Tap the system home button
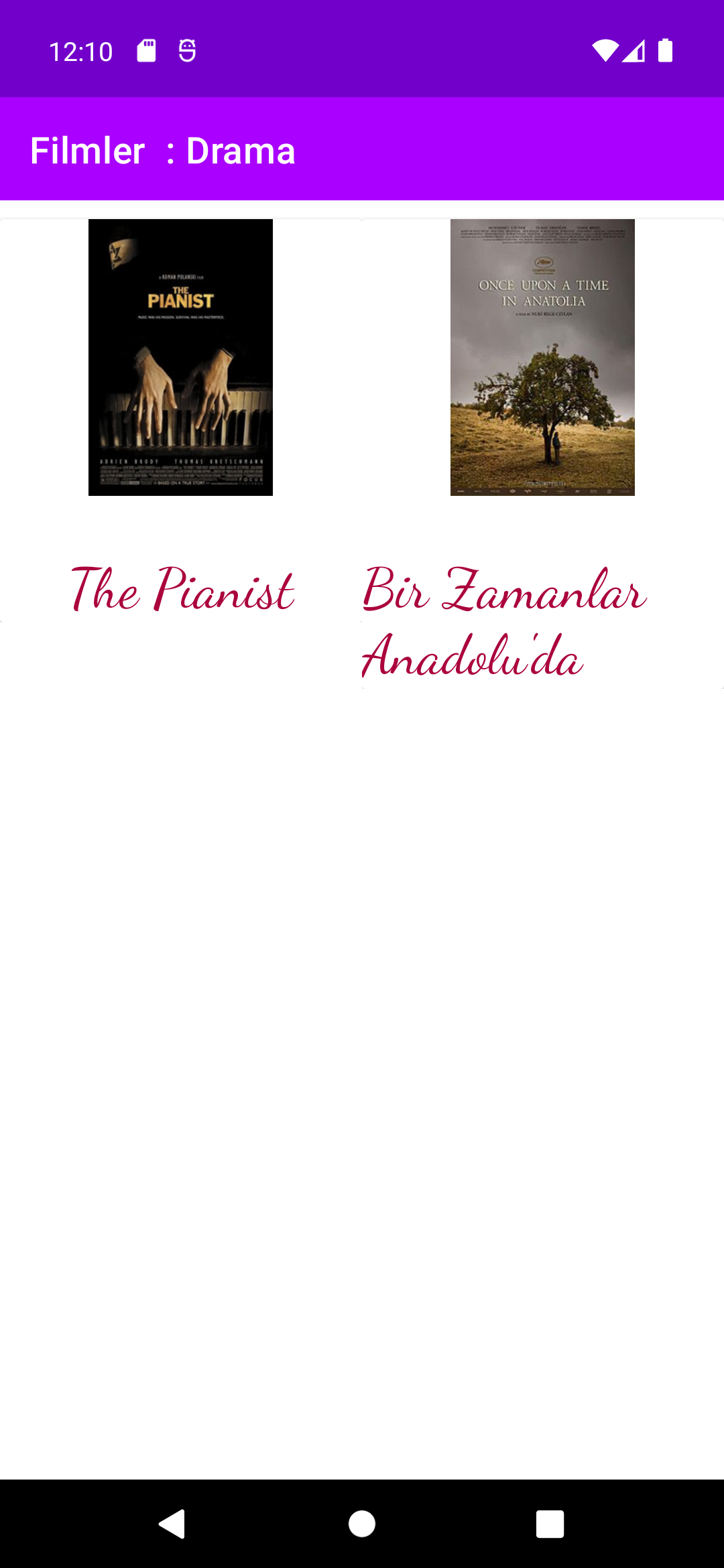This screenshot has width=724, height=1568. click(362, 1524)
